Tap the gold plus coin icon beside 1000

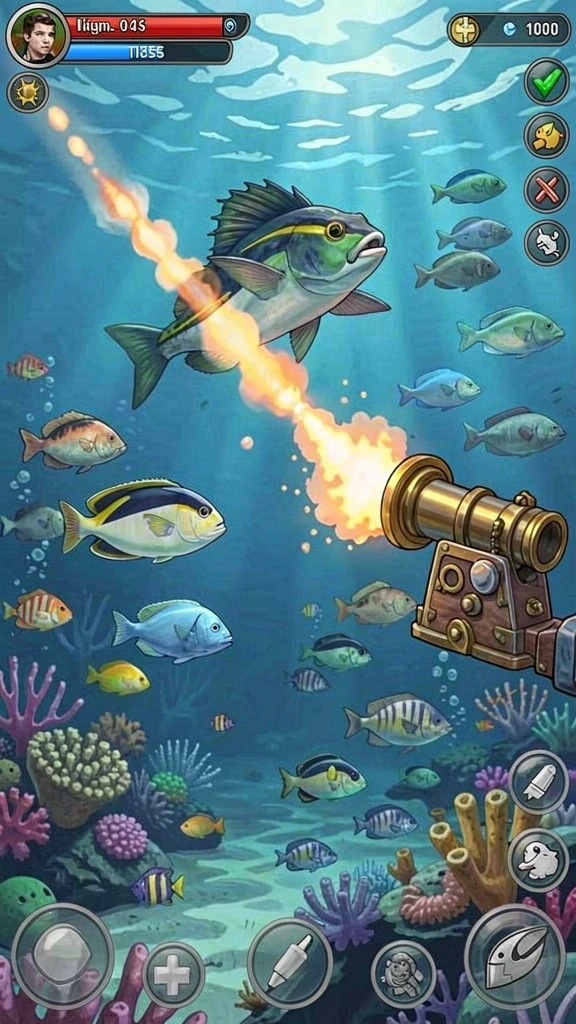(x=464, y=29)
